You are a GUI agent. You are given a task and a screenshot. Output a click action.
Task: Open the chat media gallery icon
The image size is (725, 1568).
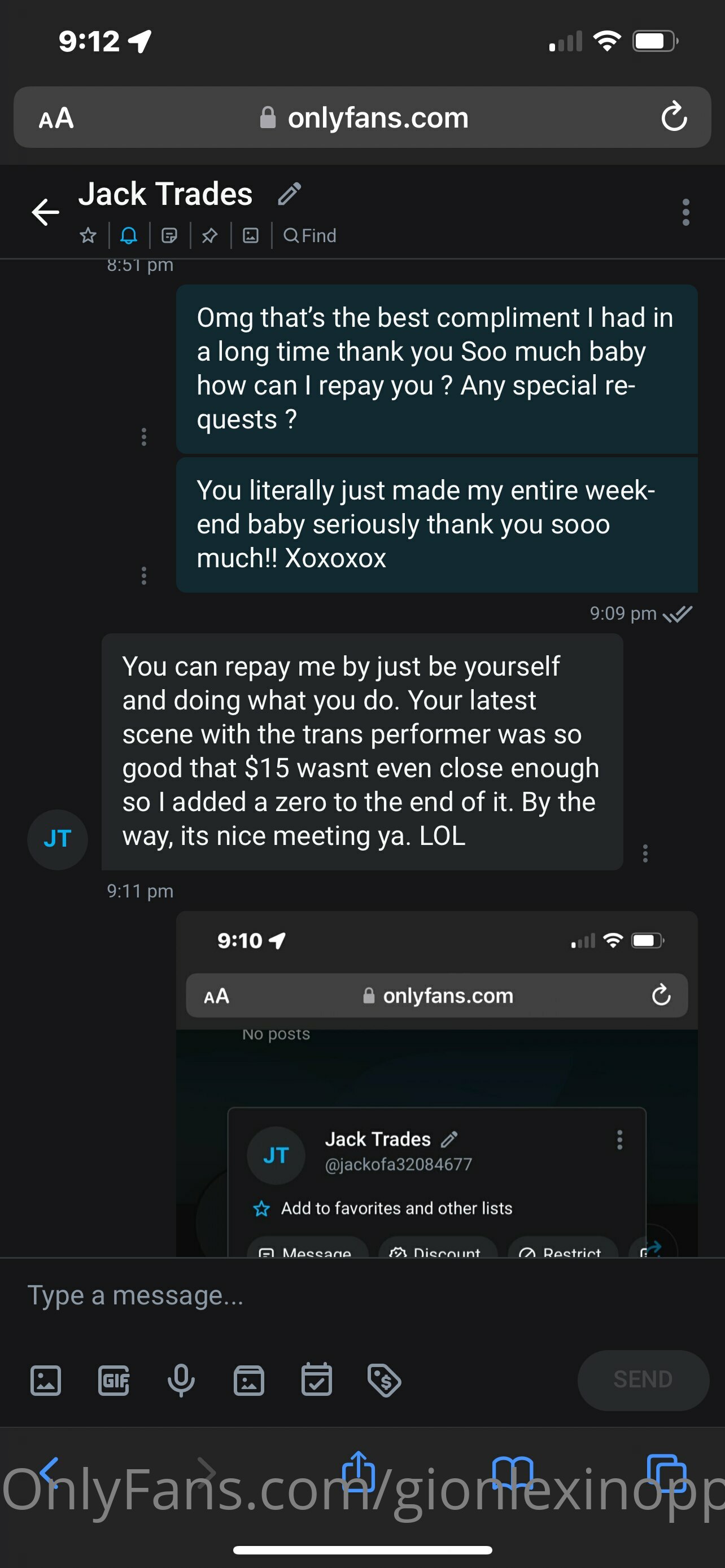pyautogui.click(x=251, y=235)
